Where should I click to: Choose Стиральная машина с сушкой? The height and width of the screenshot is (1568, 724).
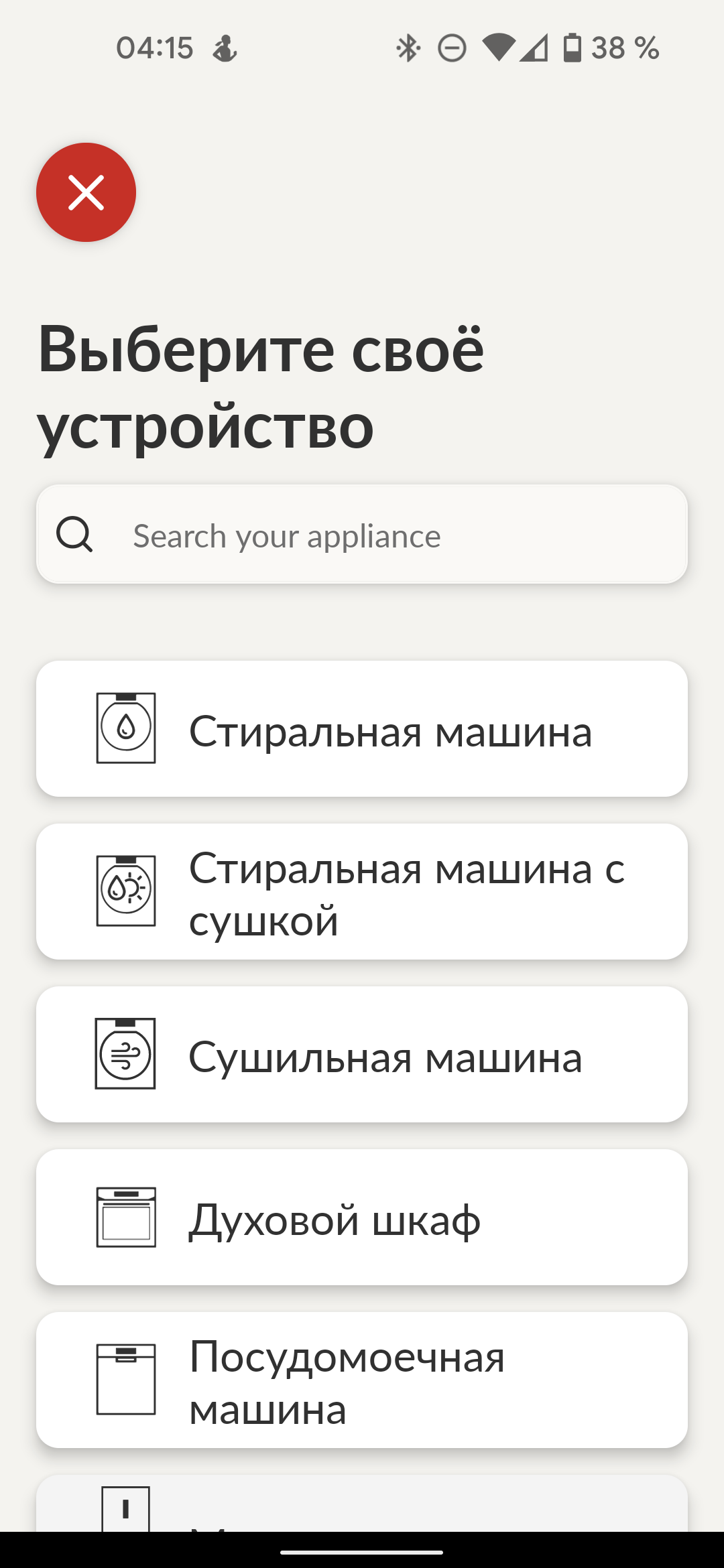pyautogui.click(x=362, y=892)
